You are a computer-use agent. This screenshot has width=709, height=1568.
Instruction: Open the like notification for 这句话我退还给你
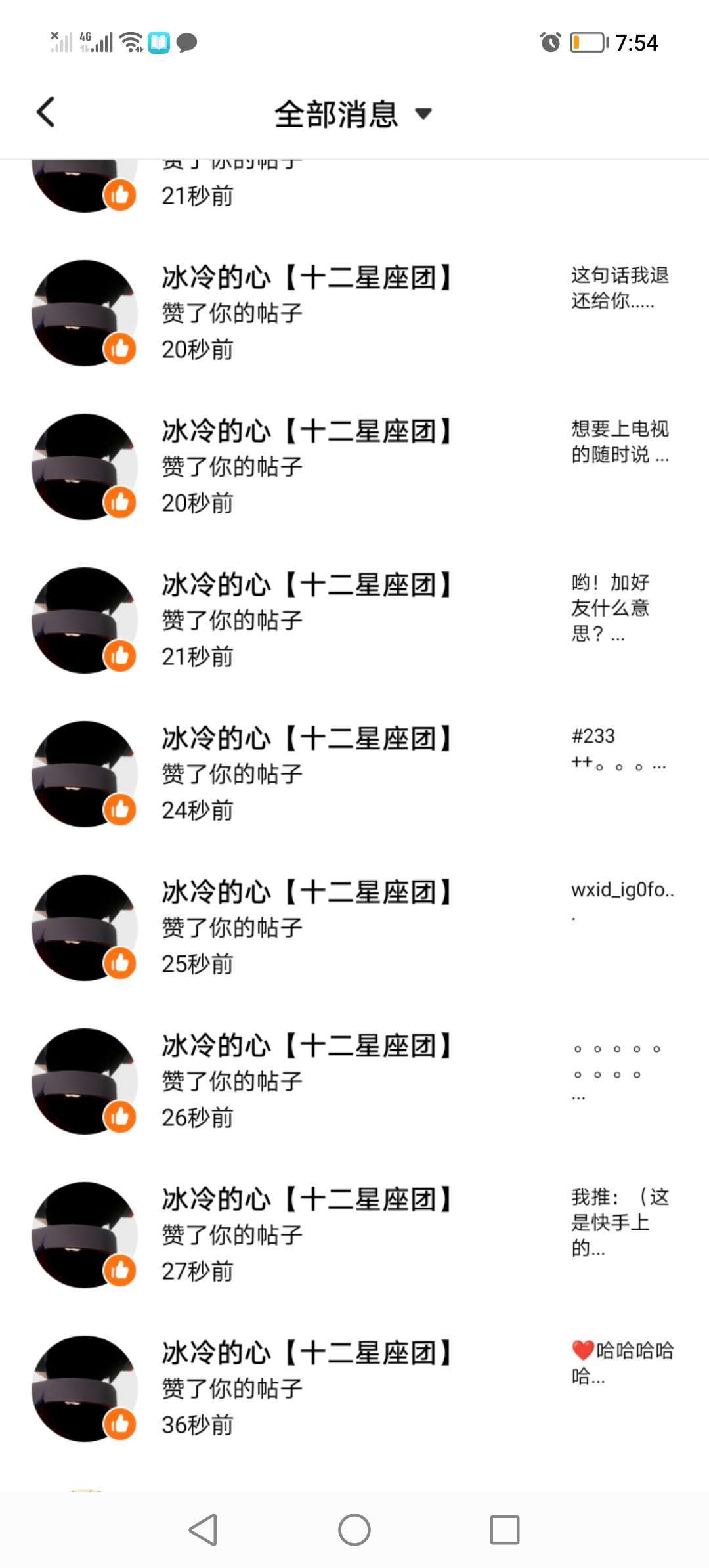[x=354, y=313]
